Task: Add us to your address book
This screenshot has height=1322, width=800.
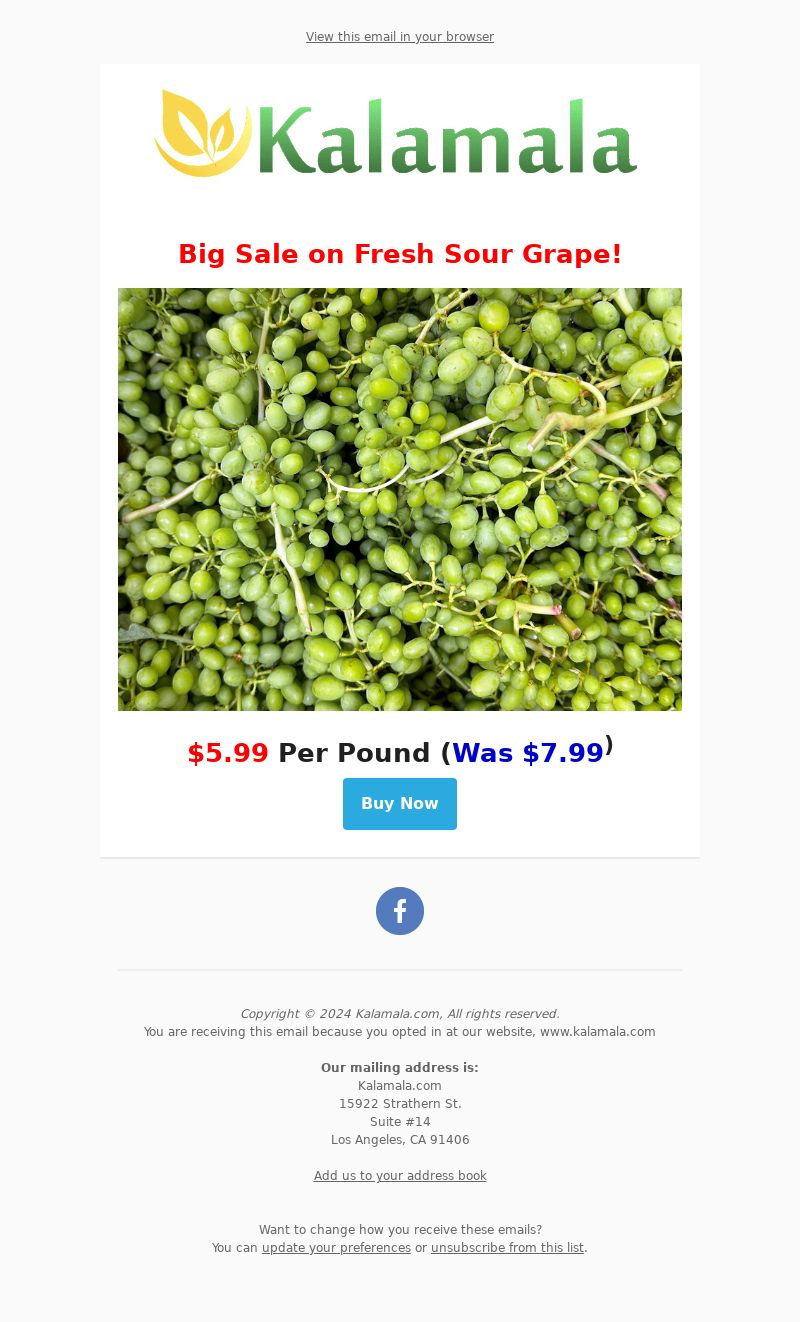Action: (x=400, y=1176)
